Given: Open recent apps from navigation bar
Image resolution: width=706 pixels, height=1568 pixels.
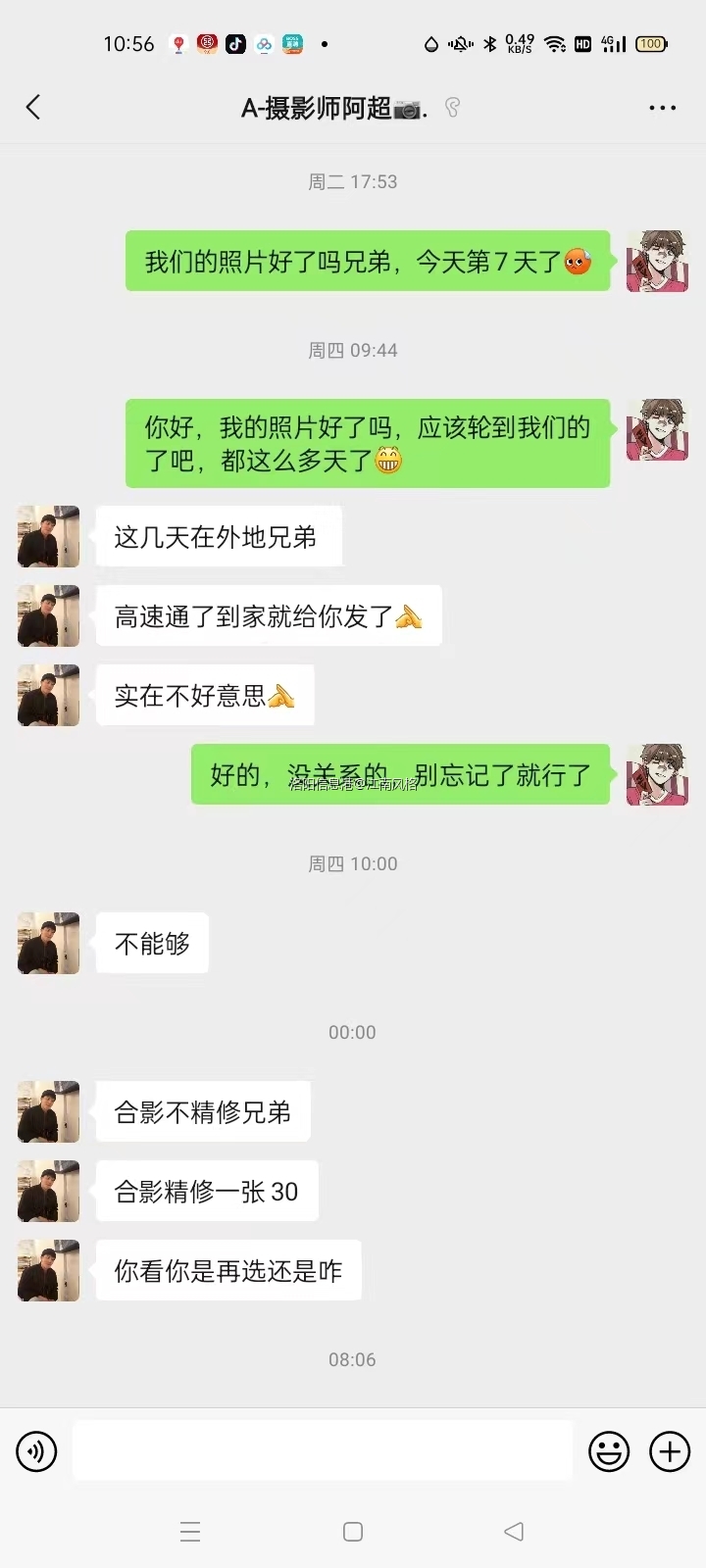Looking at the screenshot, I should [x=190, y=1532].
